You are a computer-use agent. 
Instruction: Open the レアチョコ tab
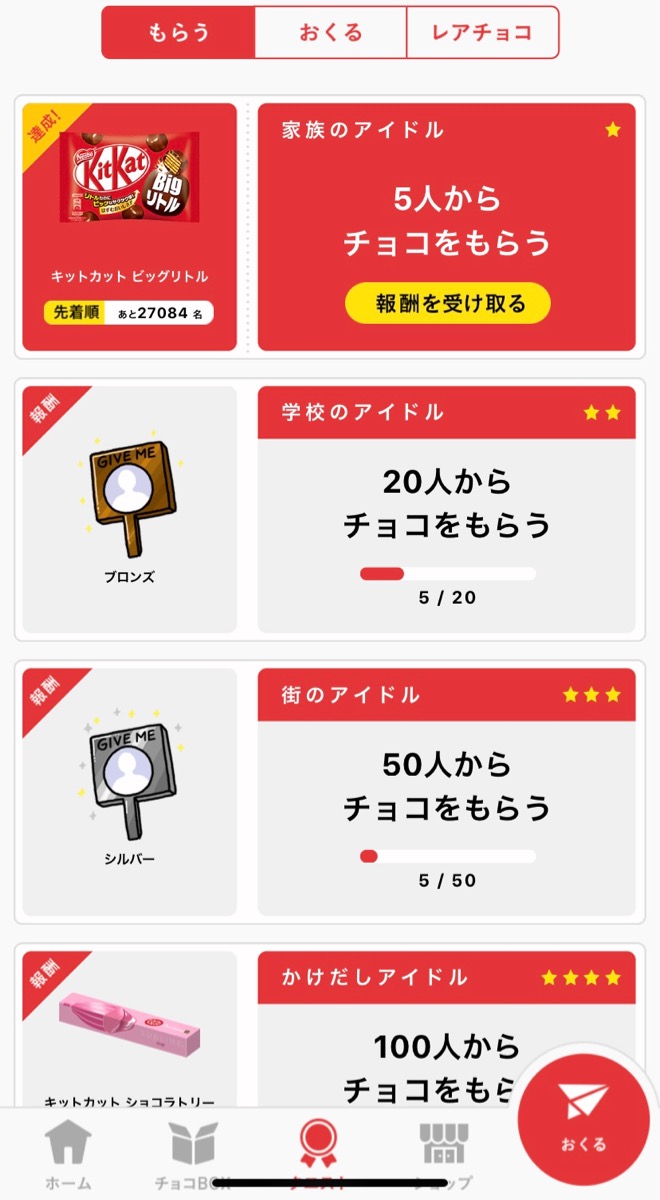[482, 32]
